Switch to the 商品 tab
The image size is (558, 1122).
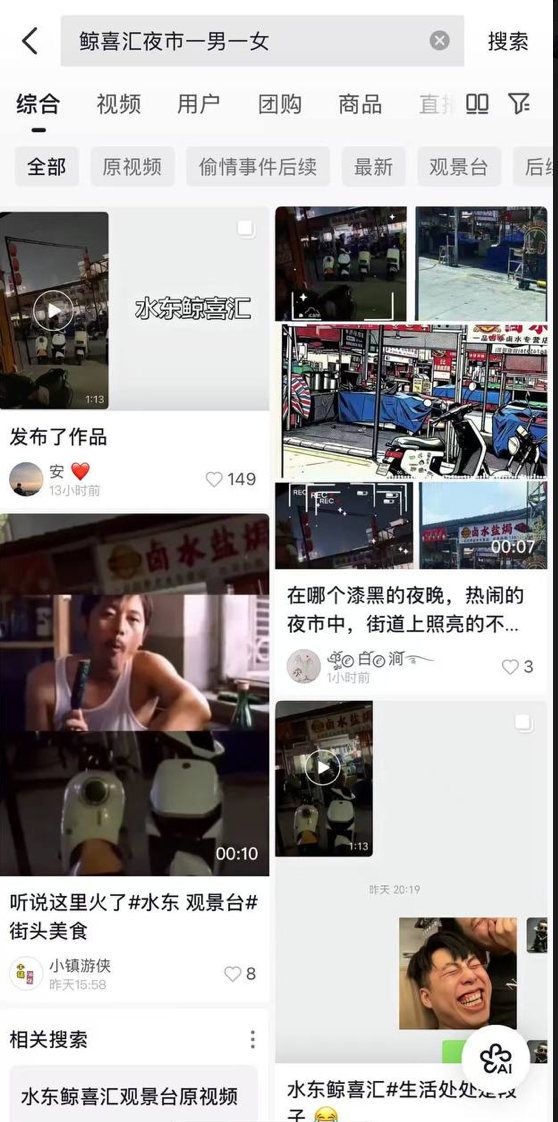[360, 104]
